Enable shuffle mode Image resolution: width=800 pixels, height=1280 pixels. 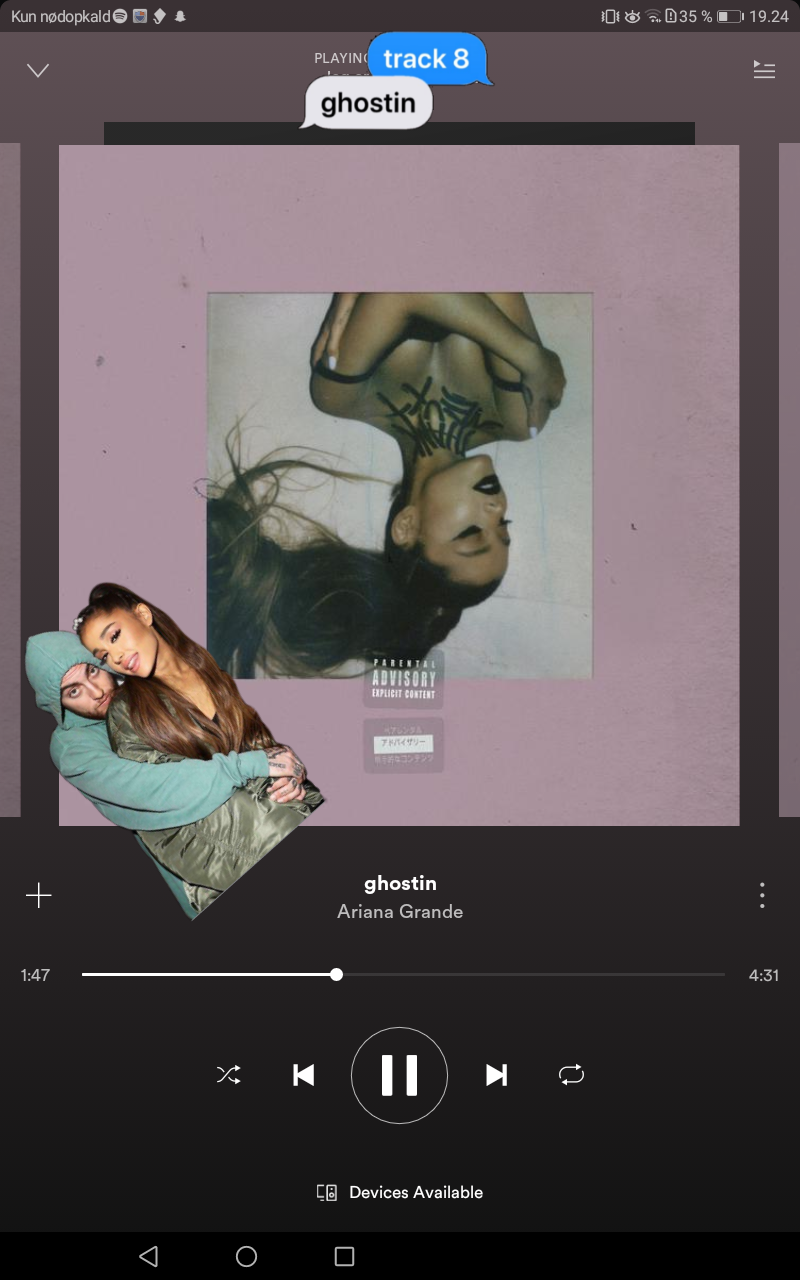coord(228,1075)
